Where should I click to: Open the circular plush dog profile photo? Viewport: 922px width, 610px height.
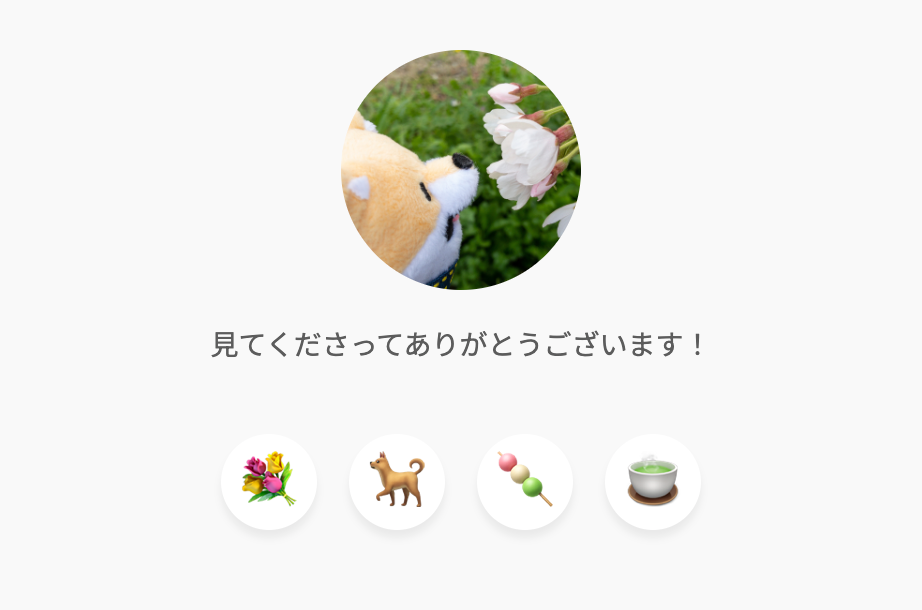coord(461,170)
